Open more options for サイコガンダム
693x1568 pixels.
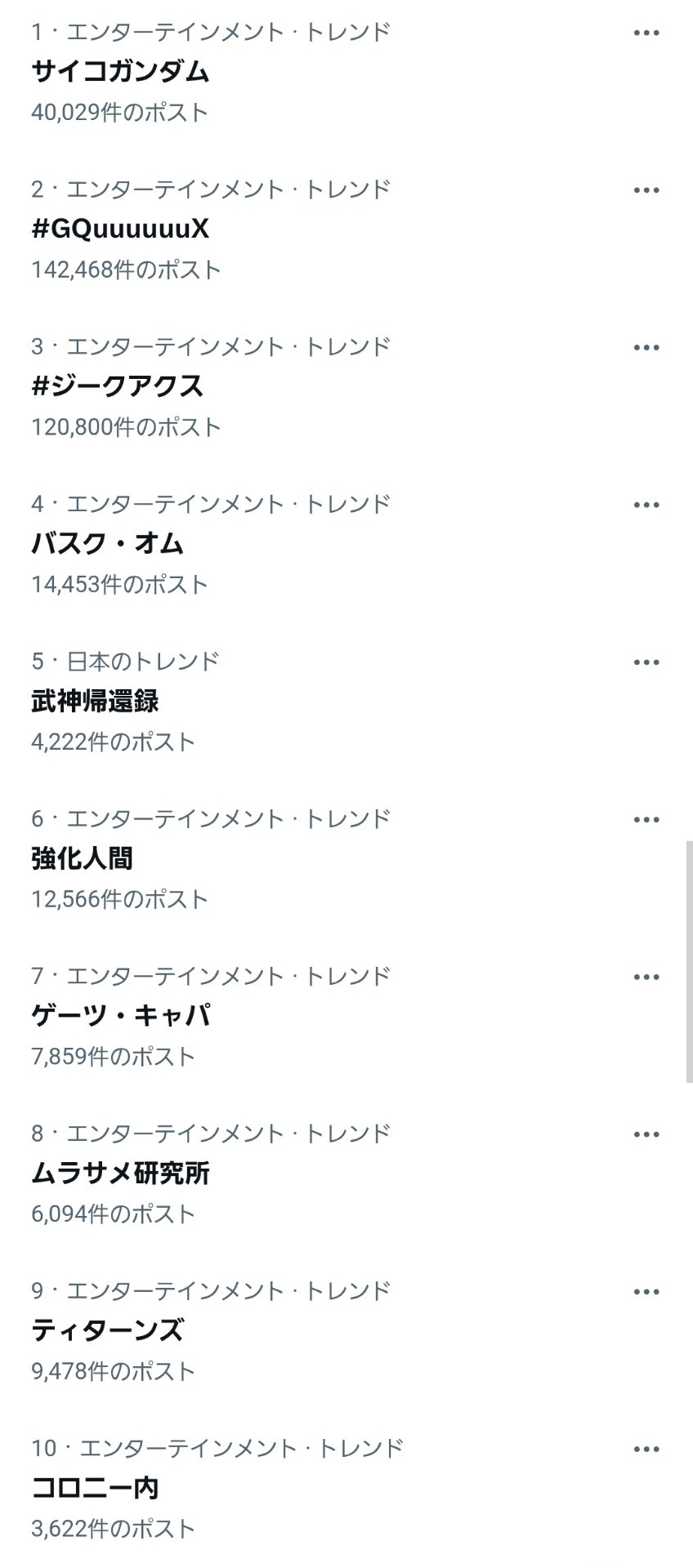coord(646,33)
